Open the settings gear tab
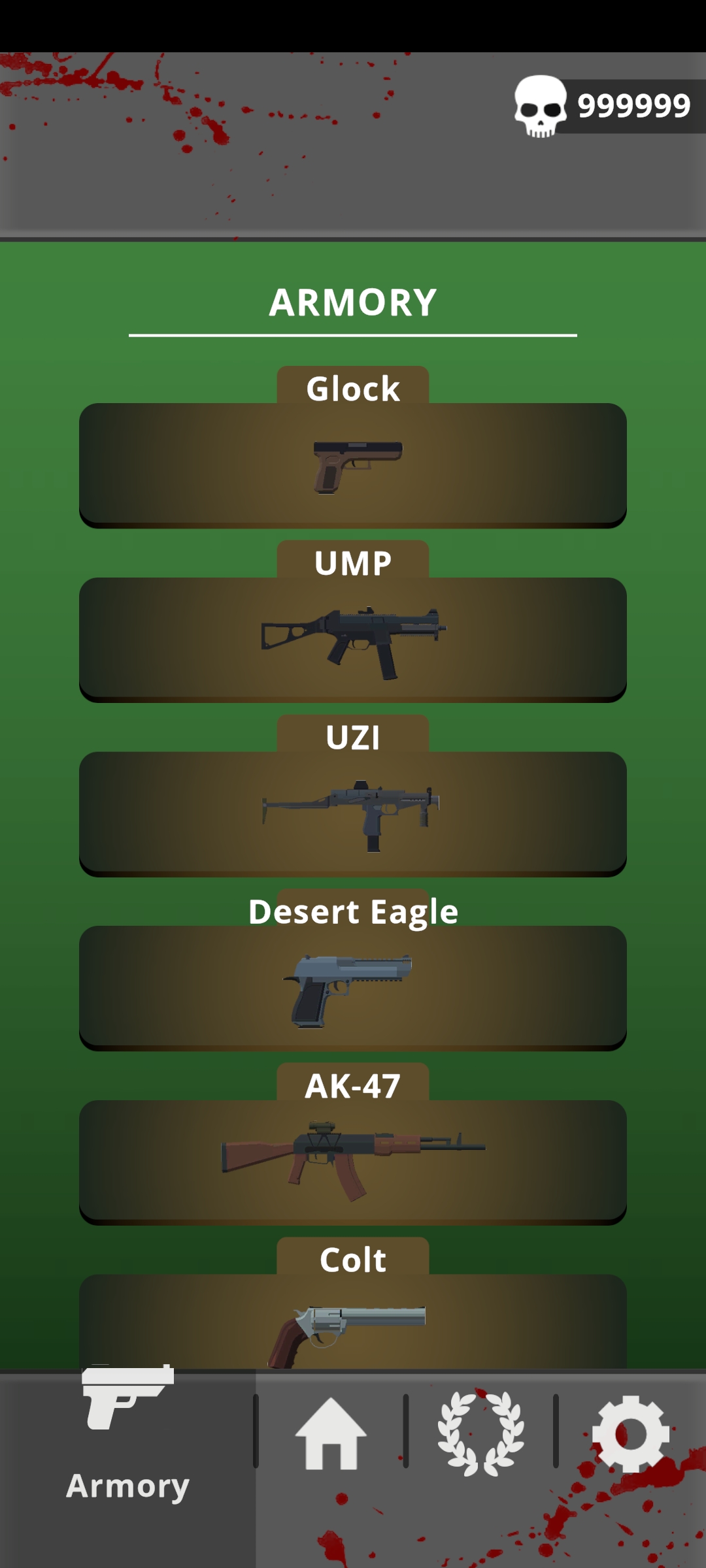 tap(630, 1434)
